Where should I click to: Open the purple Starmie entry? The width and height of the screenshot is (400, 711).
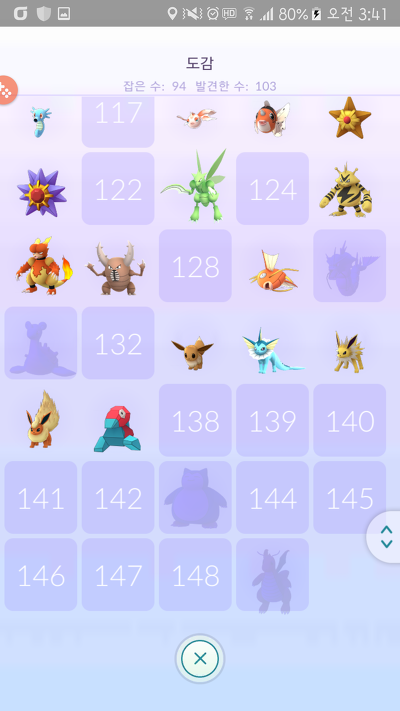(42, 193)
